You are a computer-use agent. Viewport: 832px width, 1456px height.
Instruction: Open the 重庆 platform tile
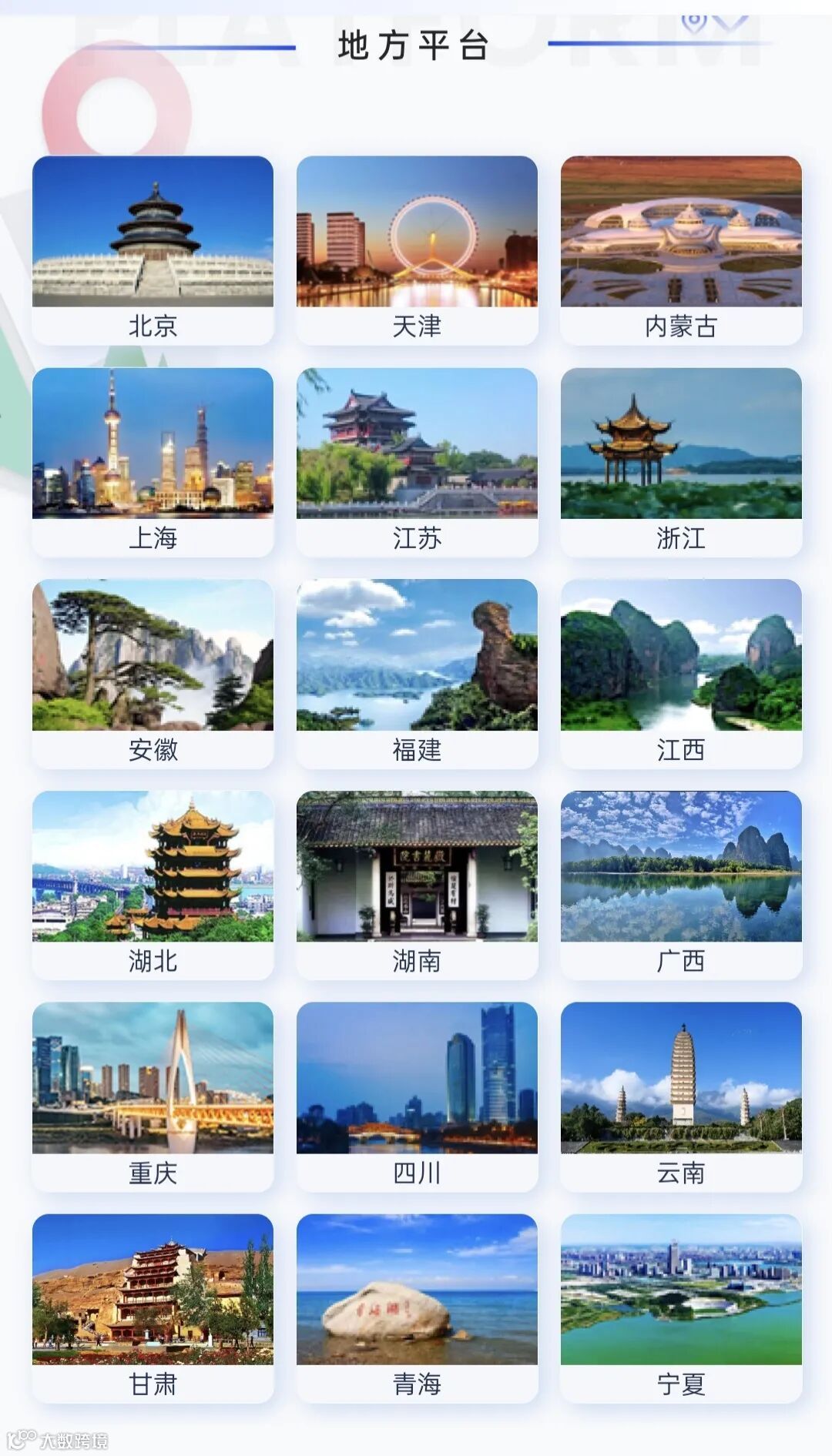[153, 1097]
